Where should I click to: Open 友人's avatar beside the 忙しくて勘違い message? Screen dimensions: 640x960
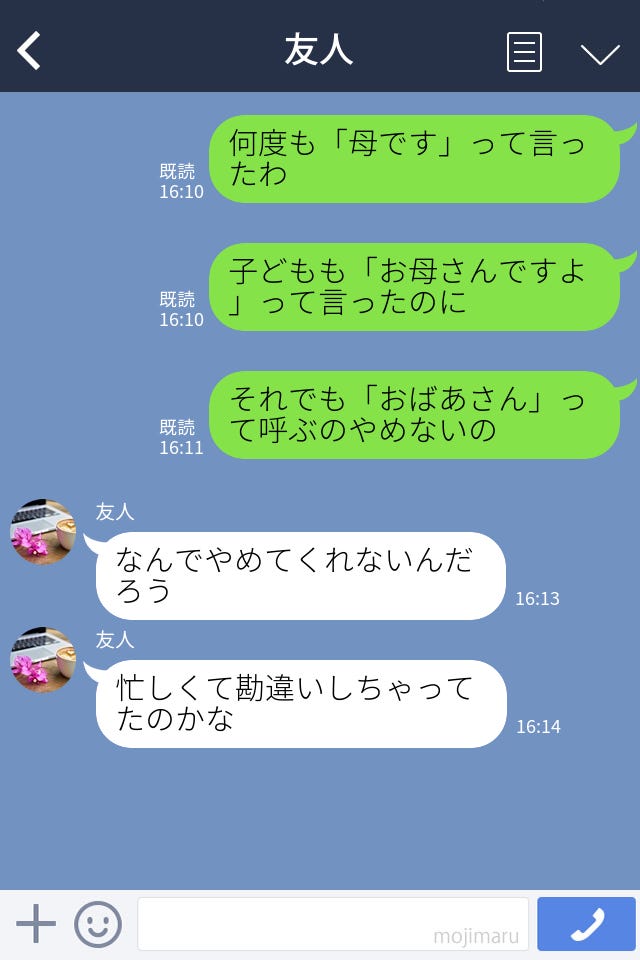(x=43, y=660)
